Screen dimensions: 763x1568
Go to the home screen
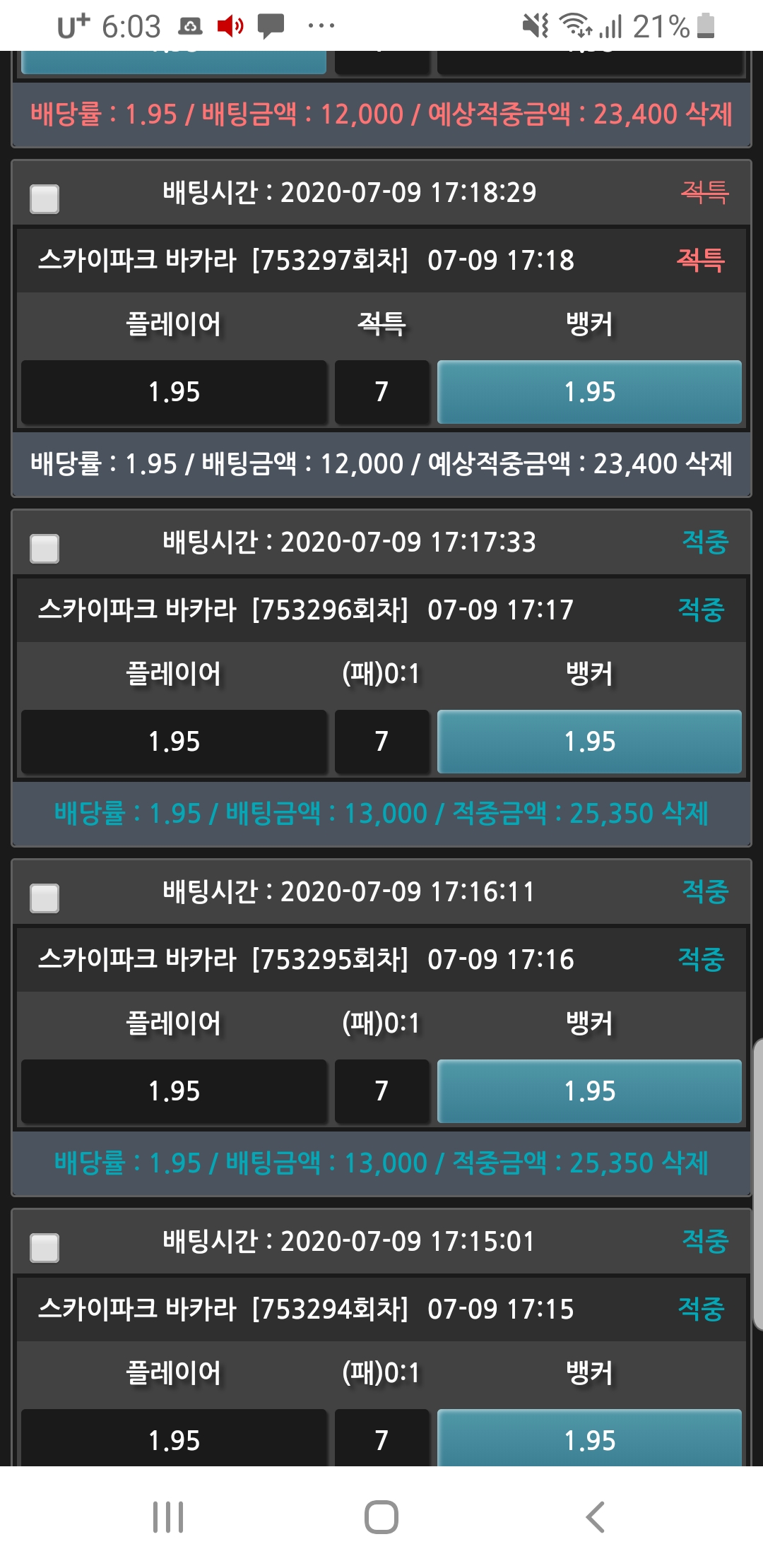[381, 1517]
